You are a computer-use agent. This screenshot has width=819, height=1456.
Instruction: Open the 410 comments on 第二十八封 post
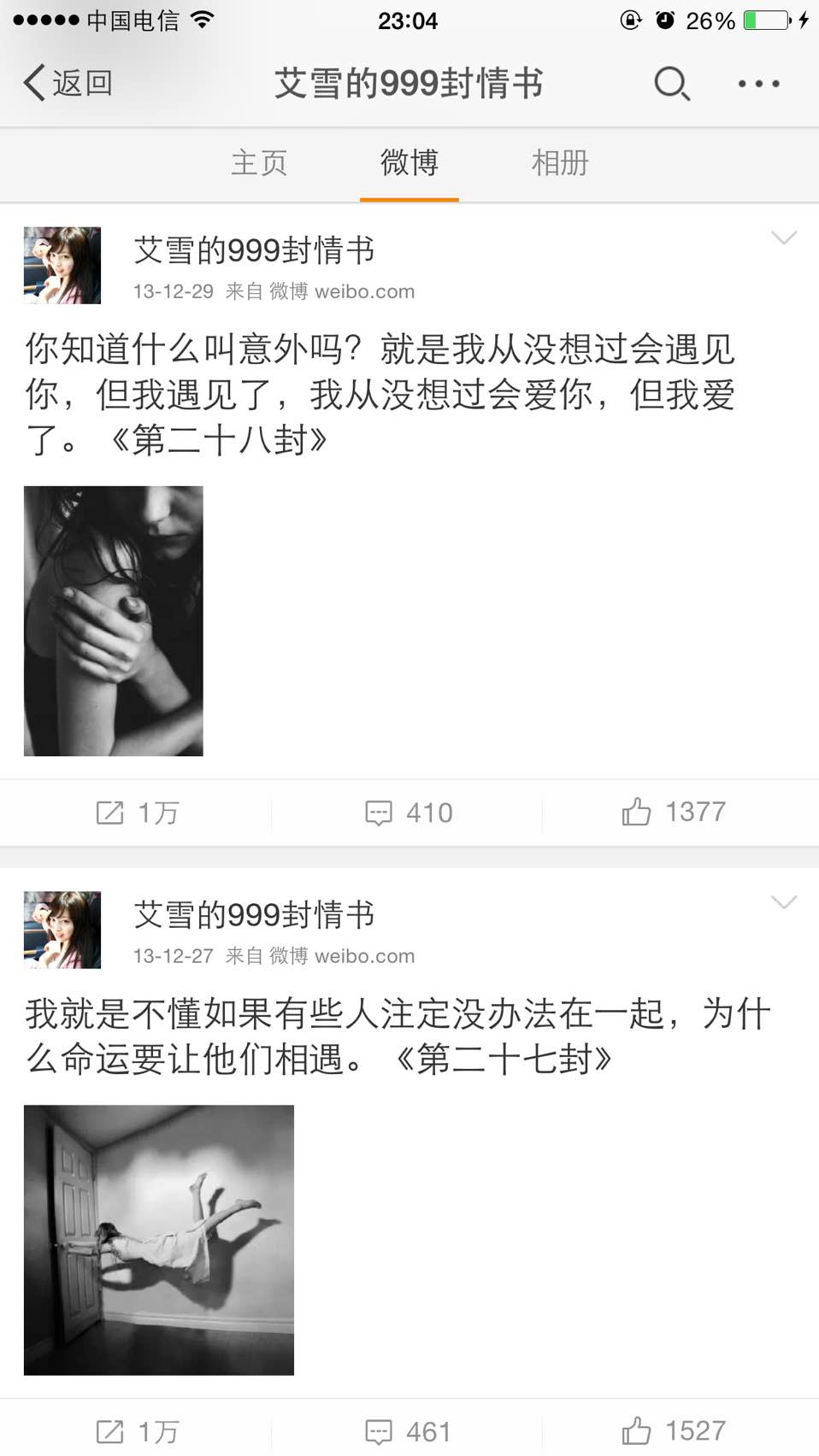coord(409,813)
